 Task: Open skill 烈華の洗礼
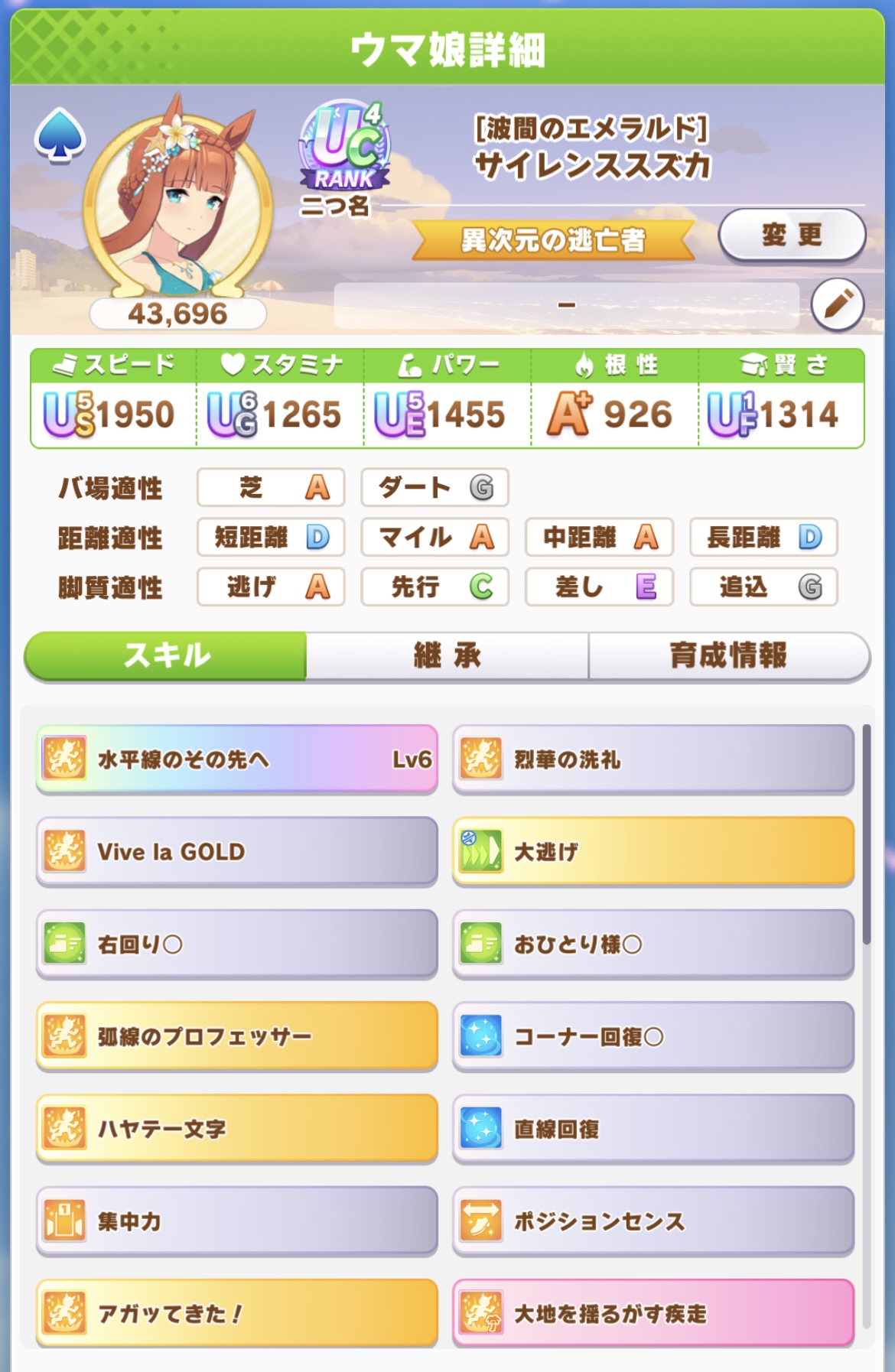pyautogui.click(x=653, y=759)
